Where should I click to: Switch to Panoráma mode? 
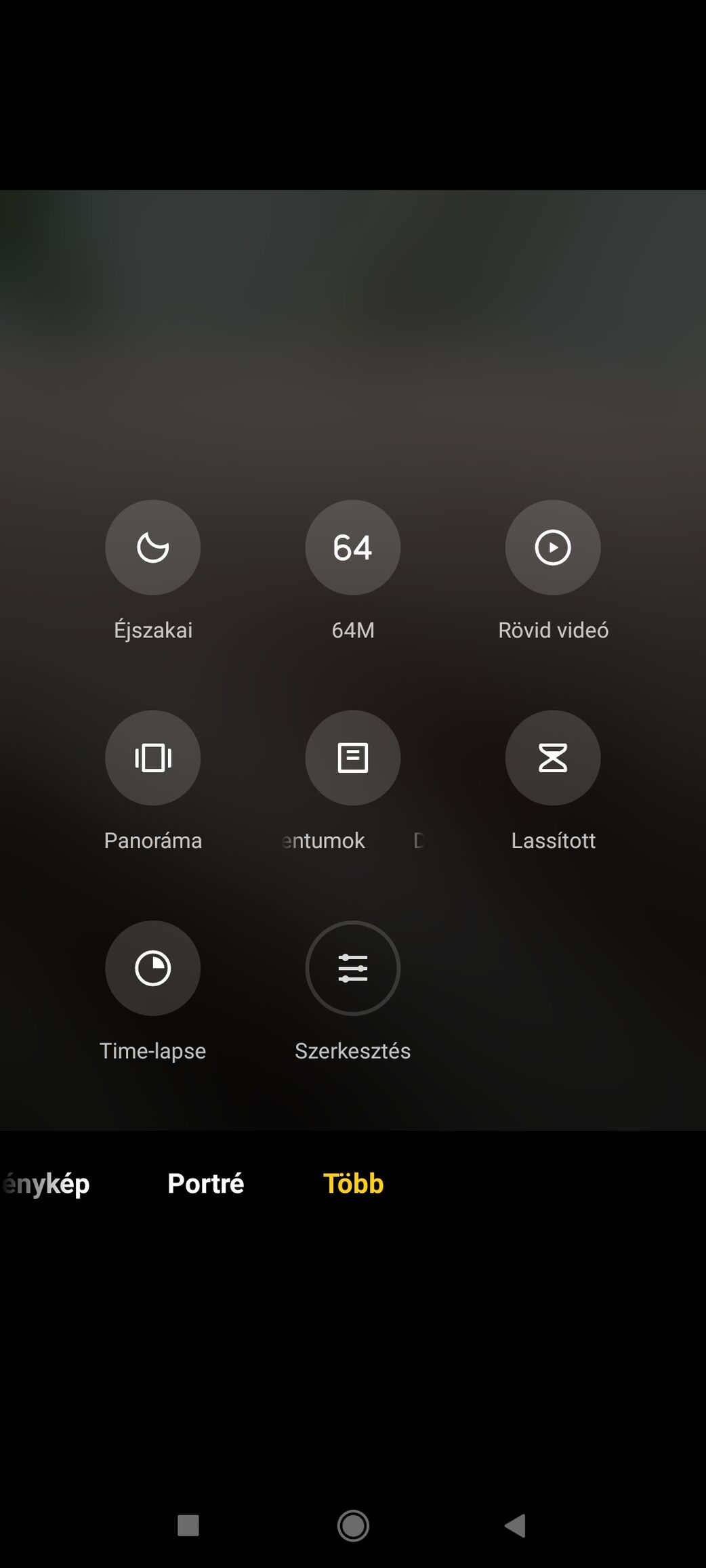click(152, 757)
